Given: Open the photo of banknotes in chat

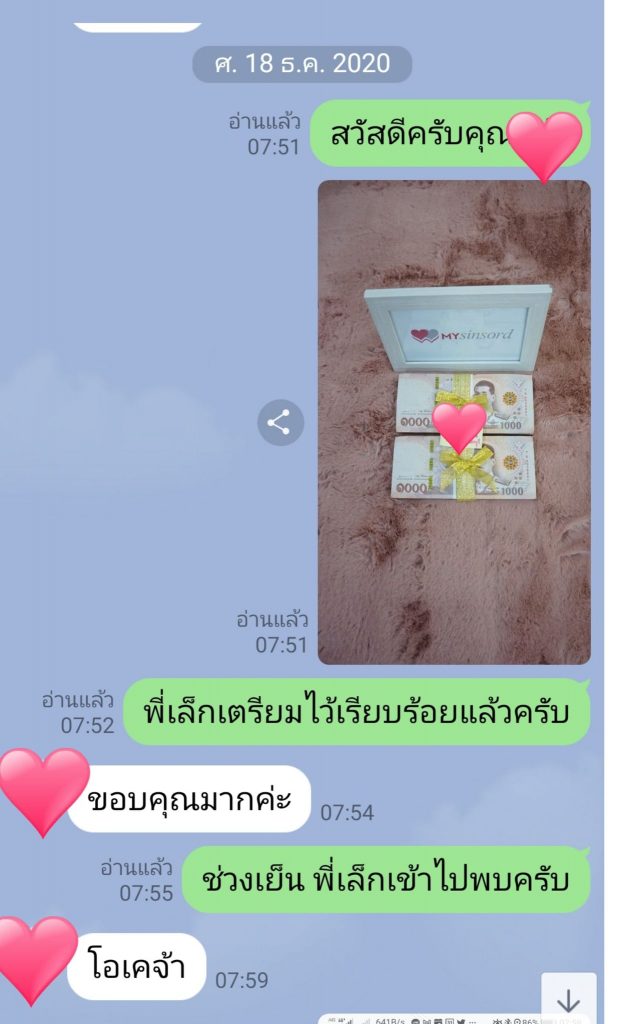Looking at the screenshot, I should pos(454,422).
